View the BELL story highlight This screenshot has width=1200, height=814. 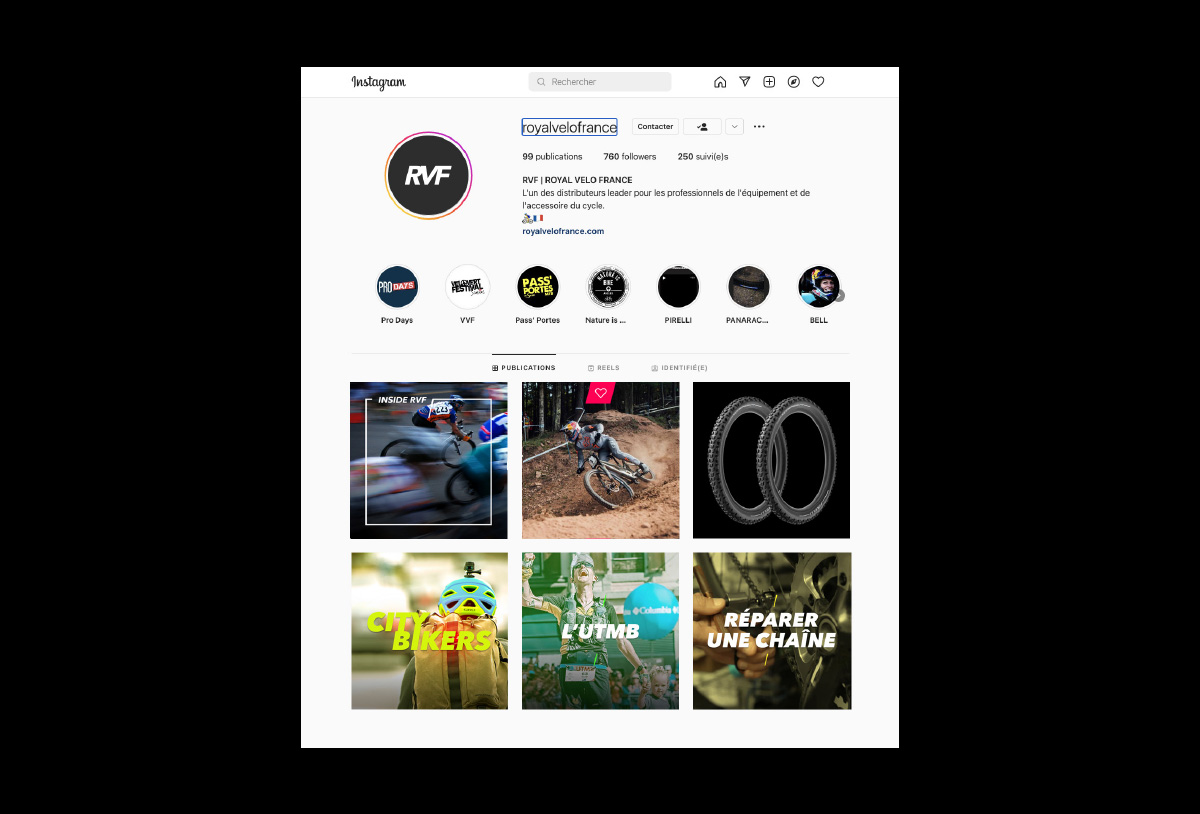(x=818, y=287)
